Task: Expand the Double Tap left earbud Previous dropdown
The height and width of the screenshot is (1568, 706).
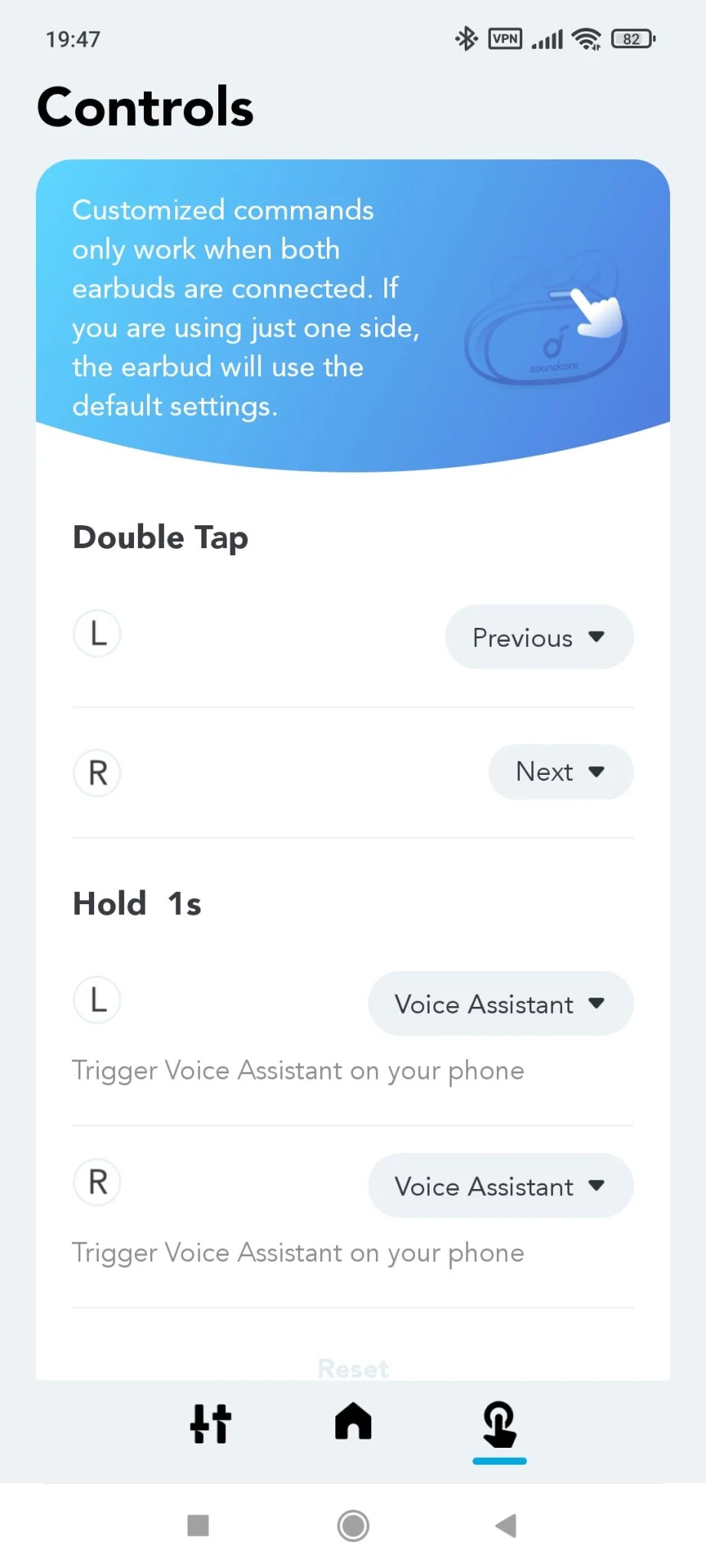Action: coord(539,637)
